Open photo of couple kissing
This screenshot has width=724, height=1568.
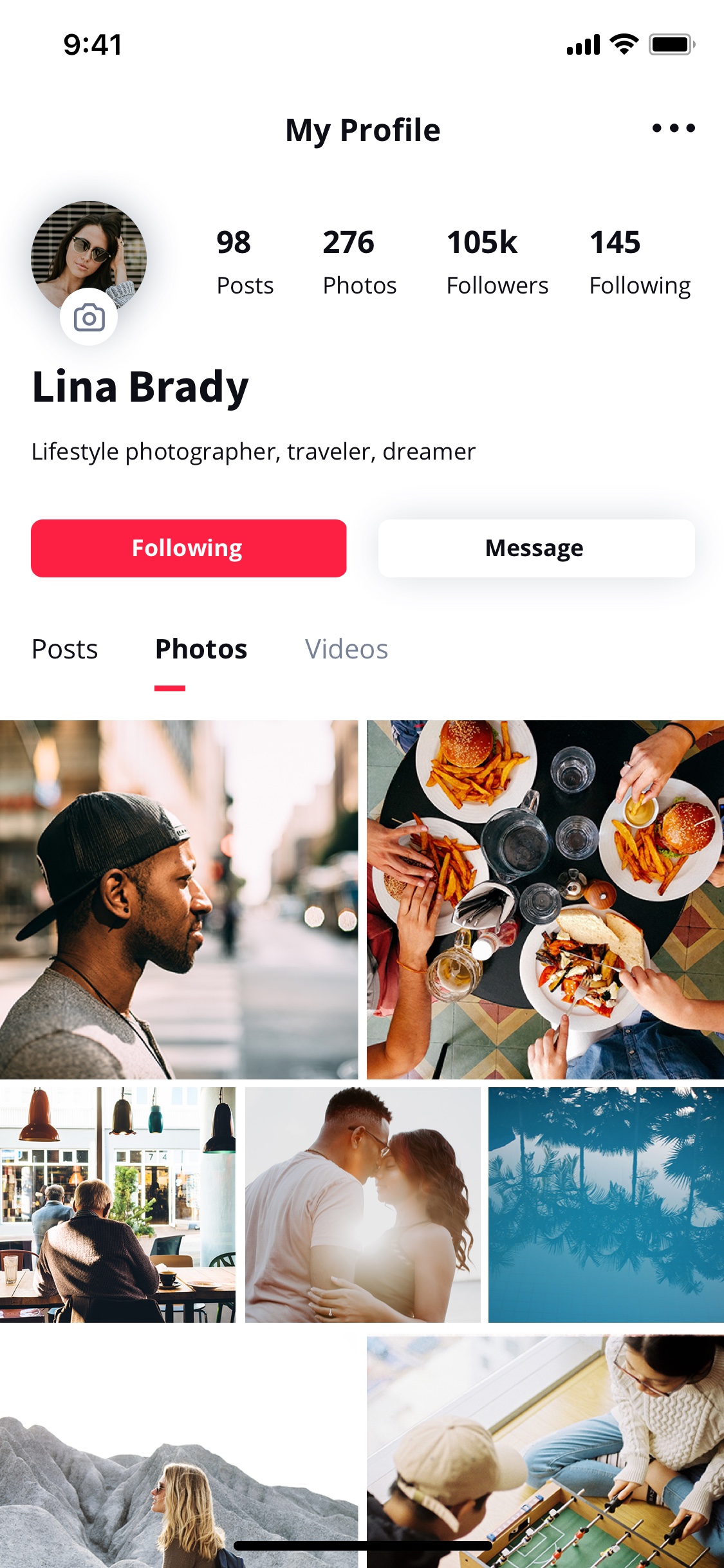[x=363, y=1205]
